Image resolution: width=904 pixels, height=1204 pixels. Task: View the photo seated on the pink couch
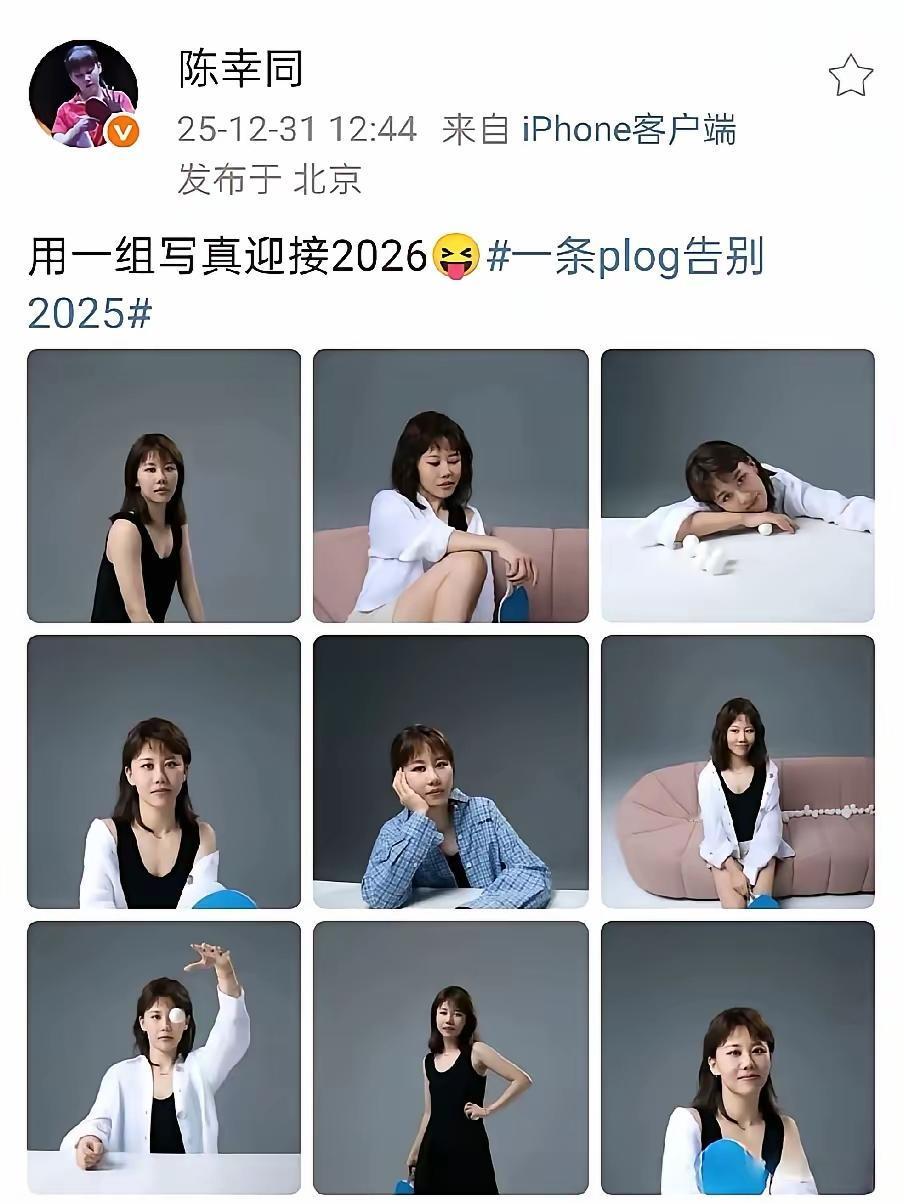coord(738,770)
